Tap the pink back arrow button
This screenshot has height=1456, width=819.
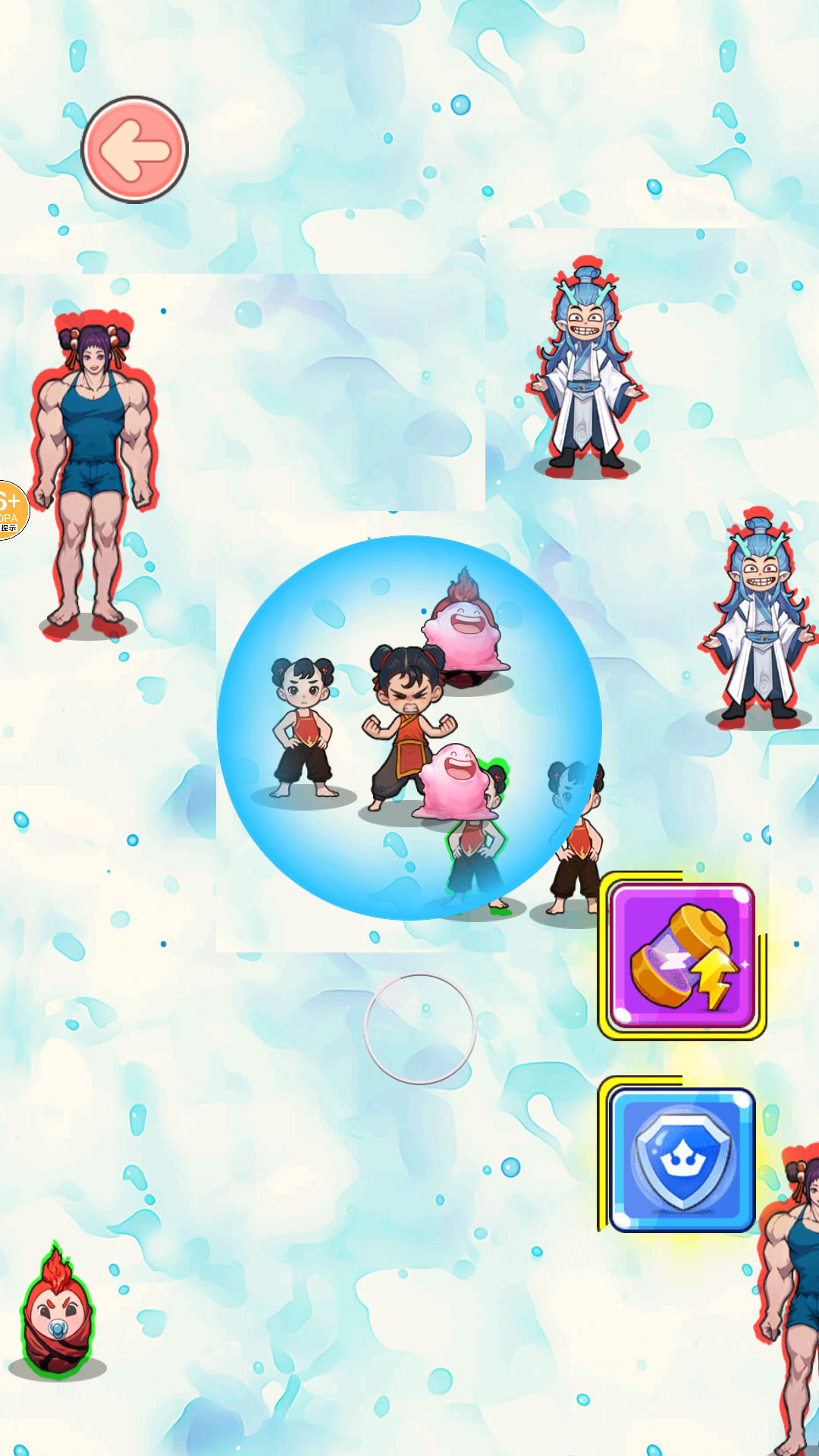coord(135,149)
